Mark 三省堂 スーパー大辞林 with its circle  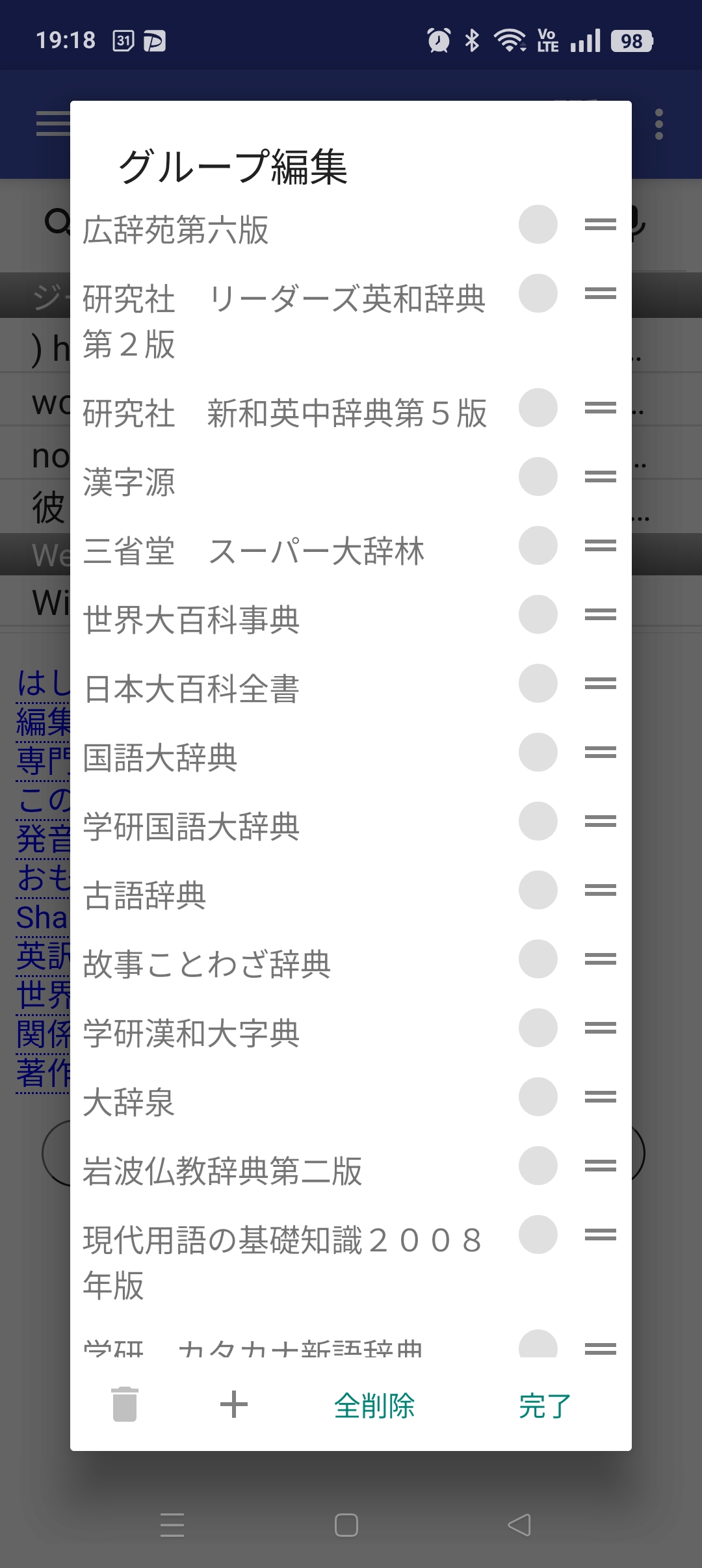pyautogui.click(x=538, y=545)
